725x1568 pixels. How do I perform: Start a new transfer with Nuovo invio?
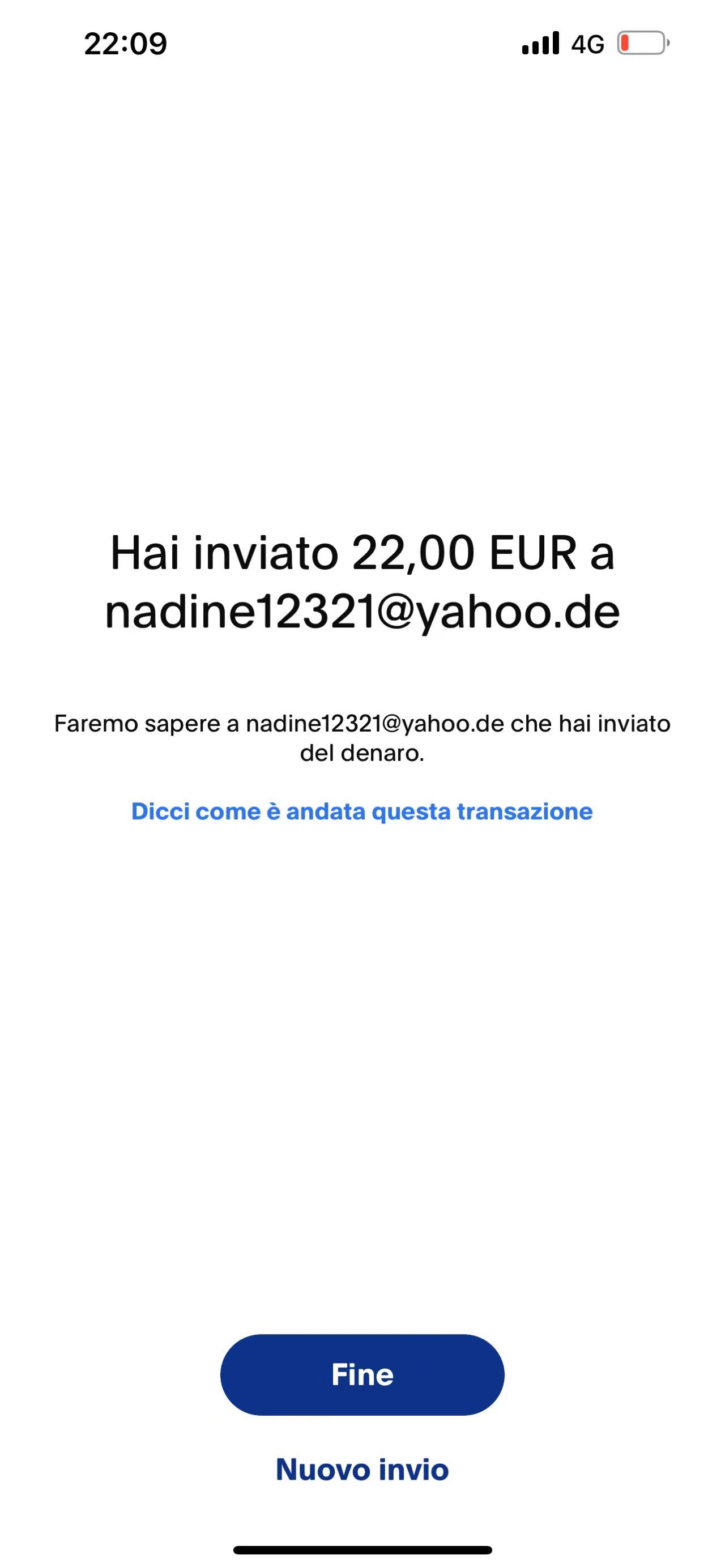(x=362, y=1469)
